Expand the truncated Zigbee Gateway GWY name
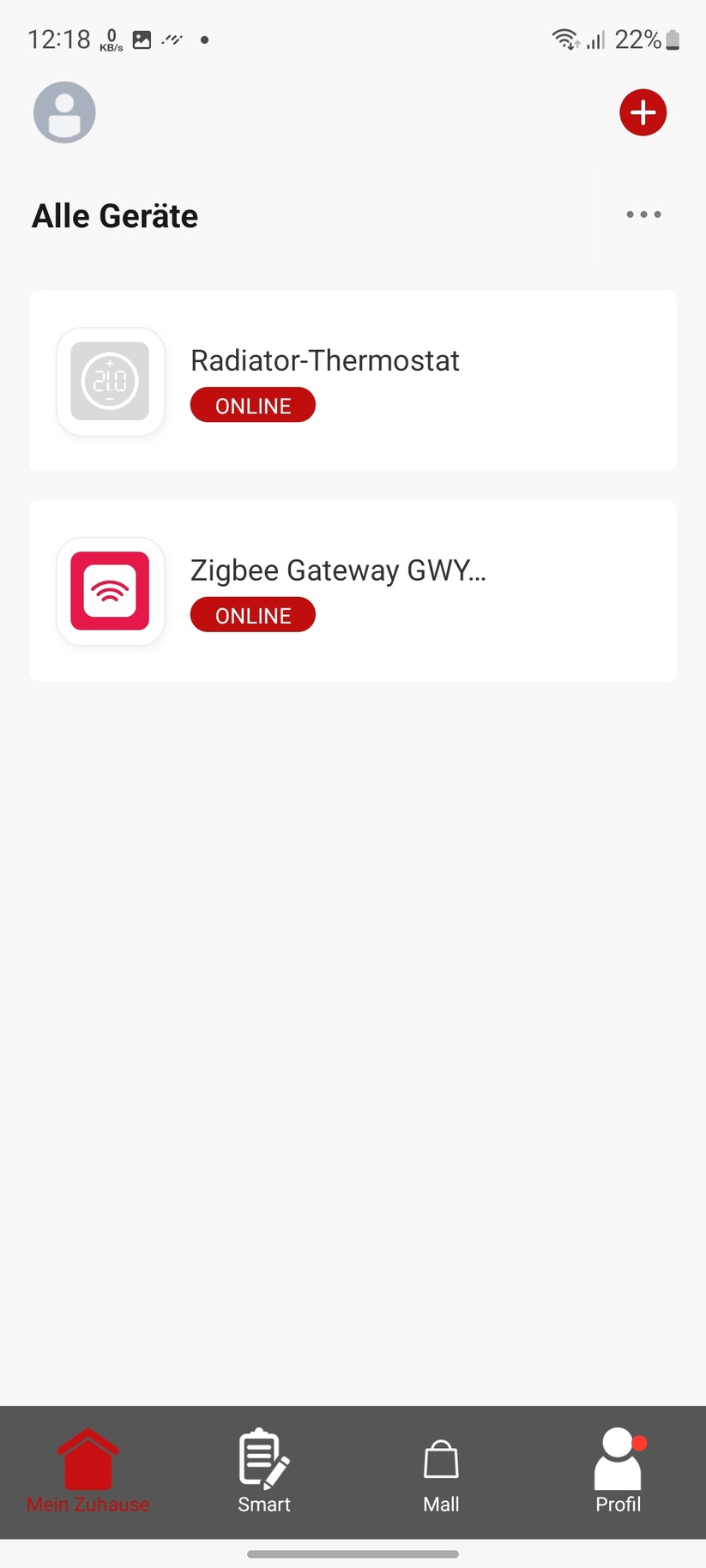The width and height of the screenshot is (706, 1568). coord(337,570)
